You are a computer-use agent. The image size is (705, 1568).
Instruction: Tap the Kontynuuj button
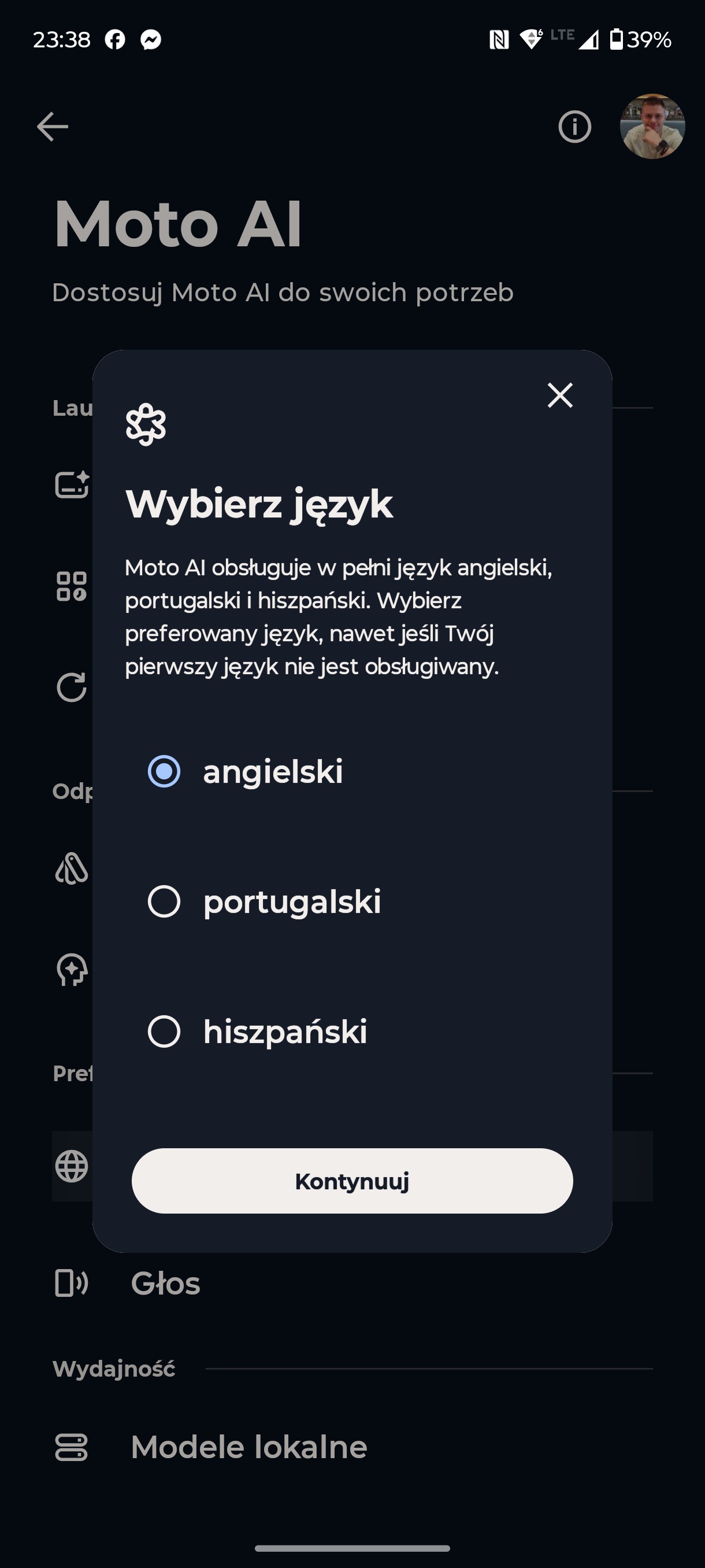click(x=352, y=1181)
